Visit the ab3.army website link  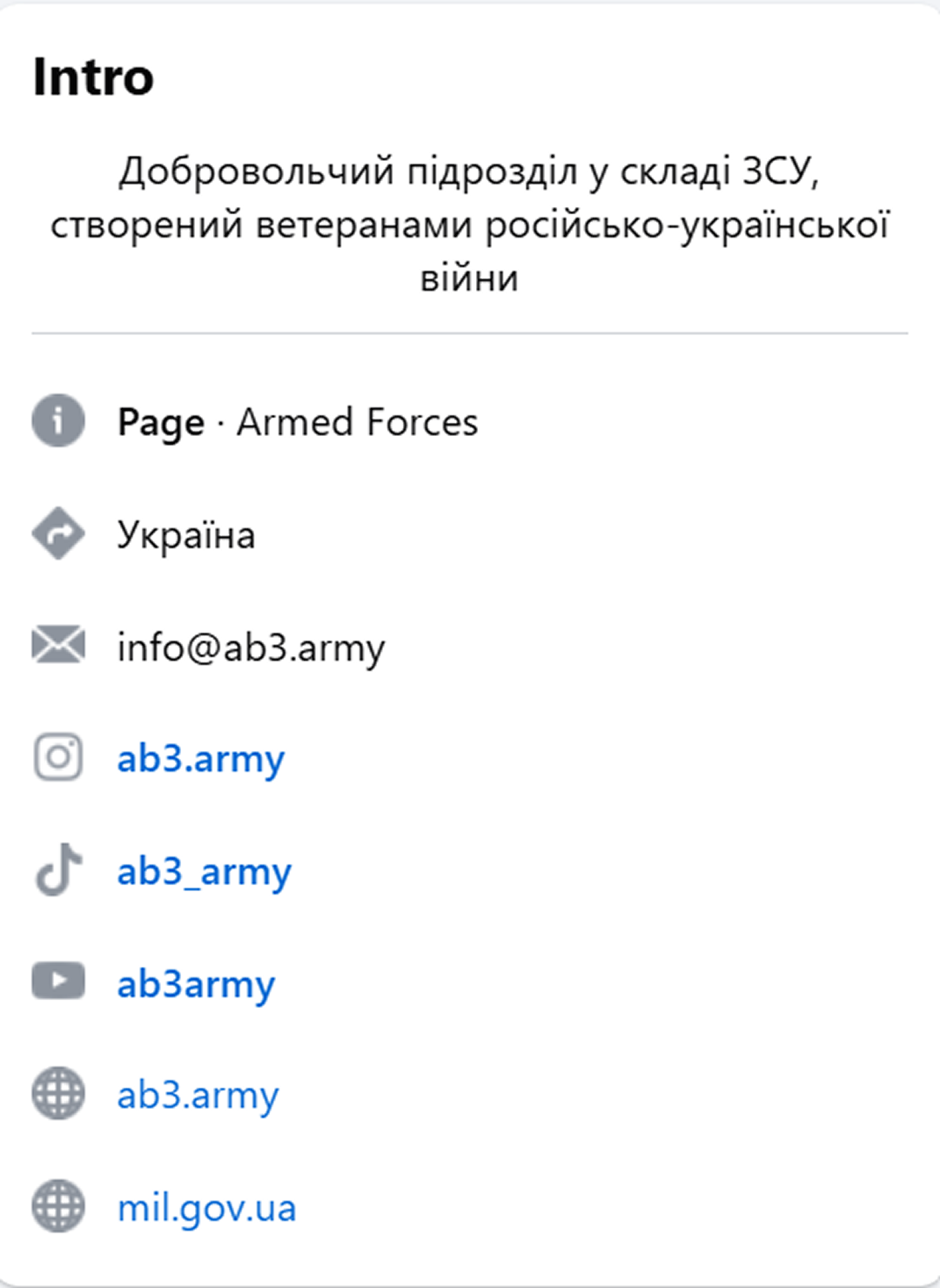tap(198, 1095)
